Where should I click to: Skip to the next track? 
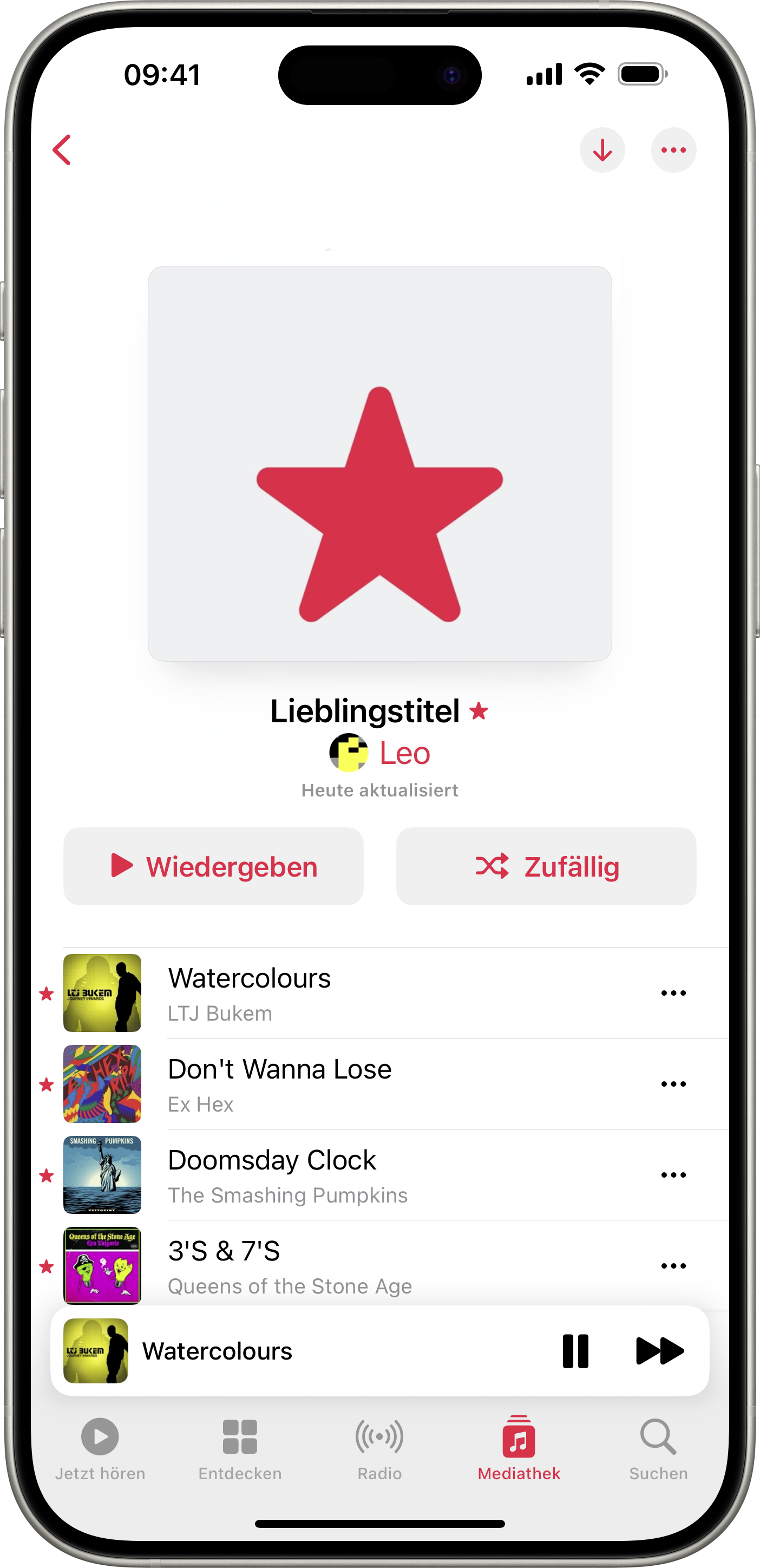pyautogui.click(x=659, y=1351)
